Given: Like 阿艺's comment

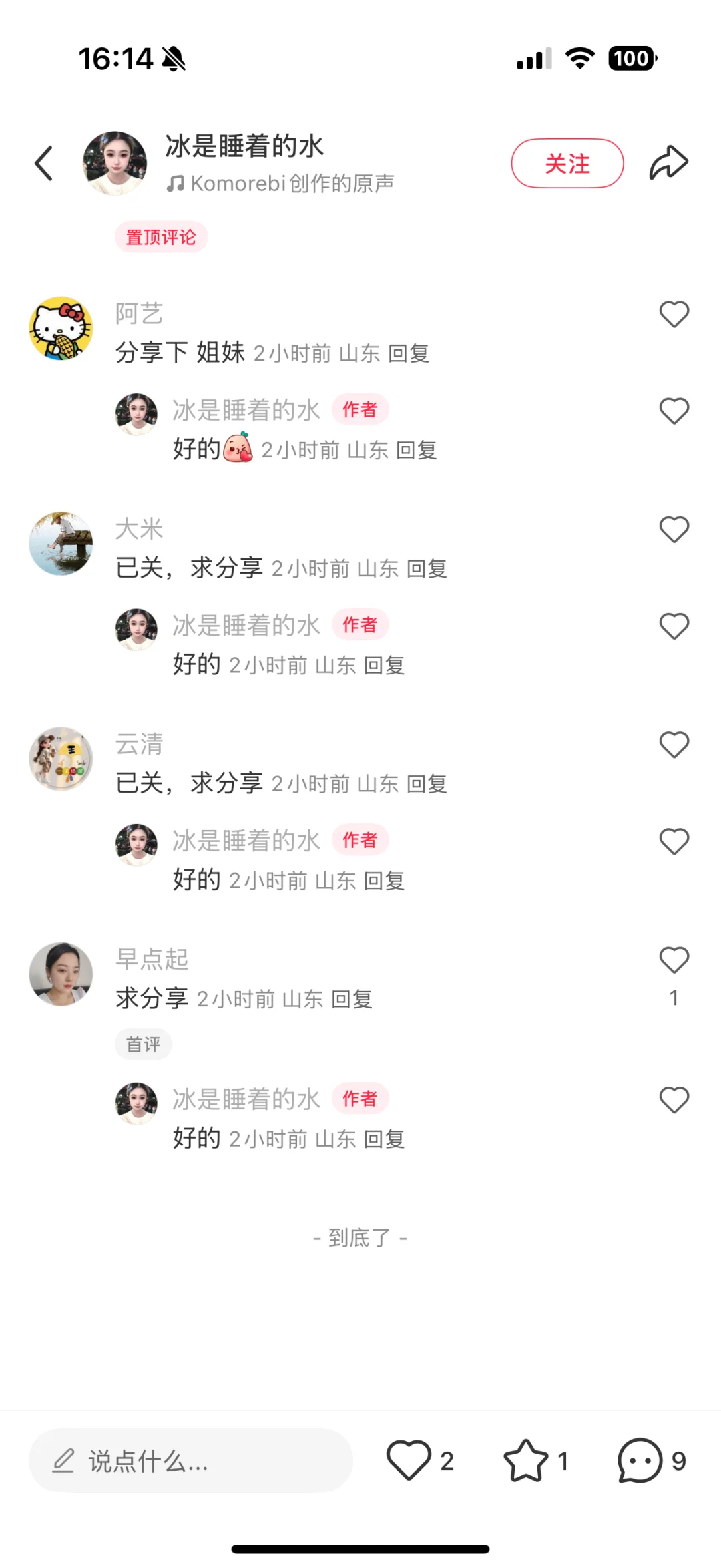Looking at the screenshot, I should coord(674,314).
